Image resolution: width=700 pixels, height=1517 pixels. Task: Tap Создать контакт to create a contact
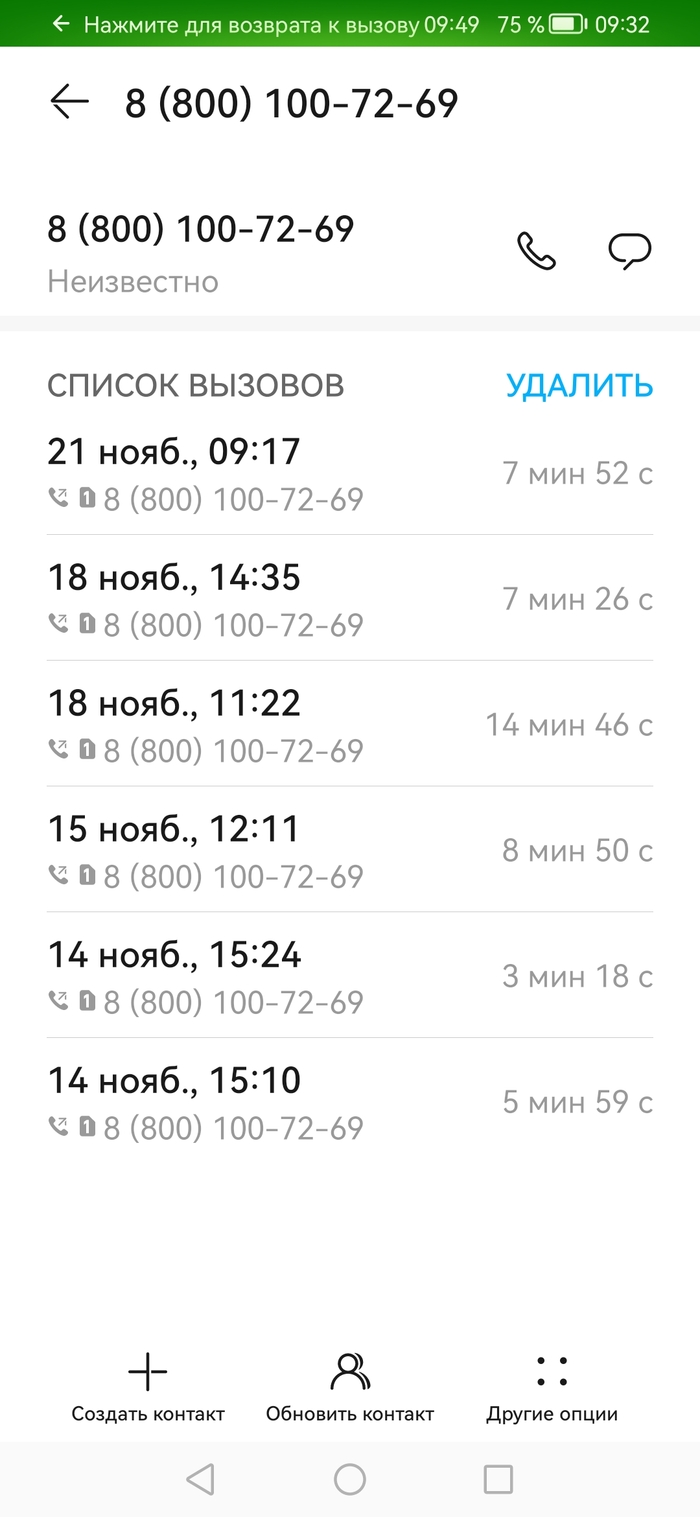[148, 1387]
